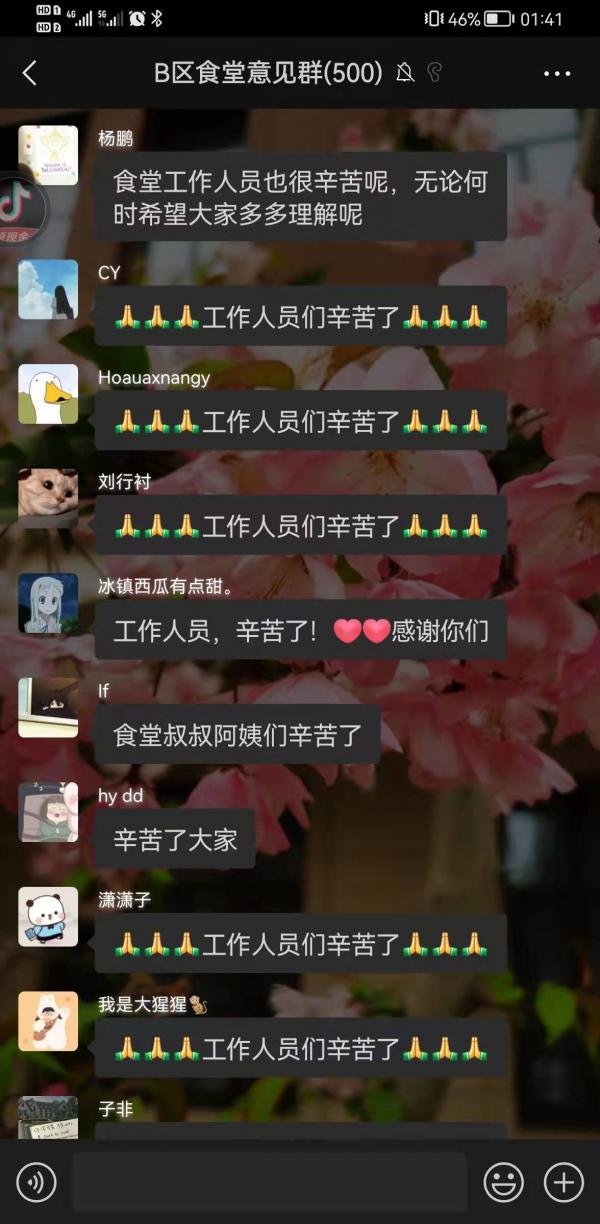The height and width of the screenshot is (1224, 600).
Task: Tap 刘行衬's avatar
Action: coord(48,498)
